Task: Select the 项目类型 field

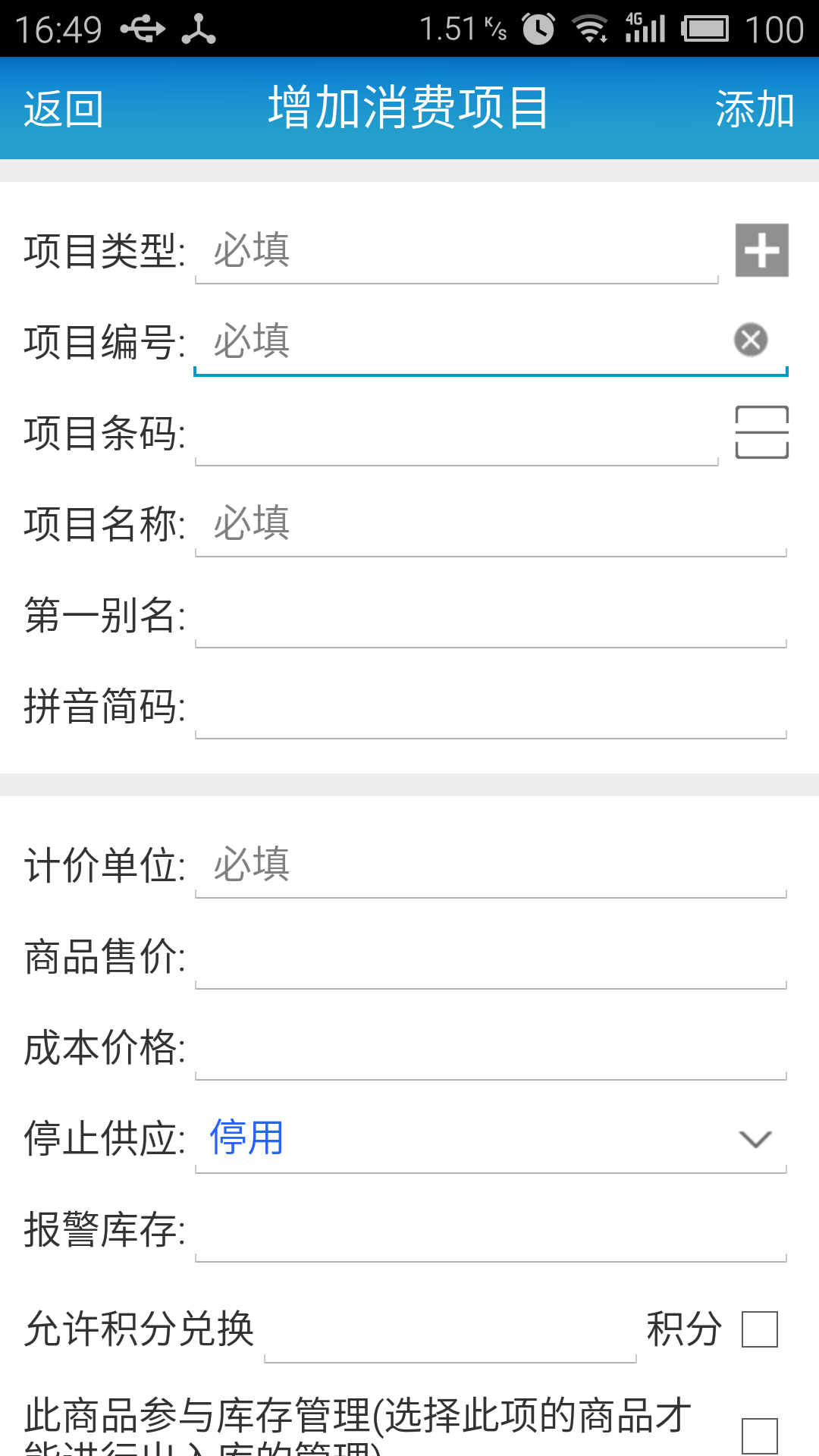Action: pos(457,250)
